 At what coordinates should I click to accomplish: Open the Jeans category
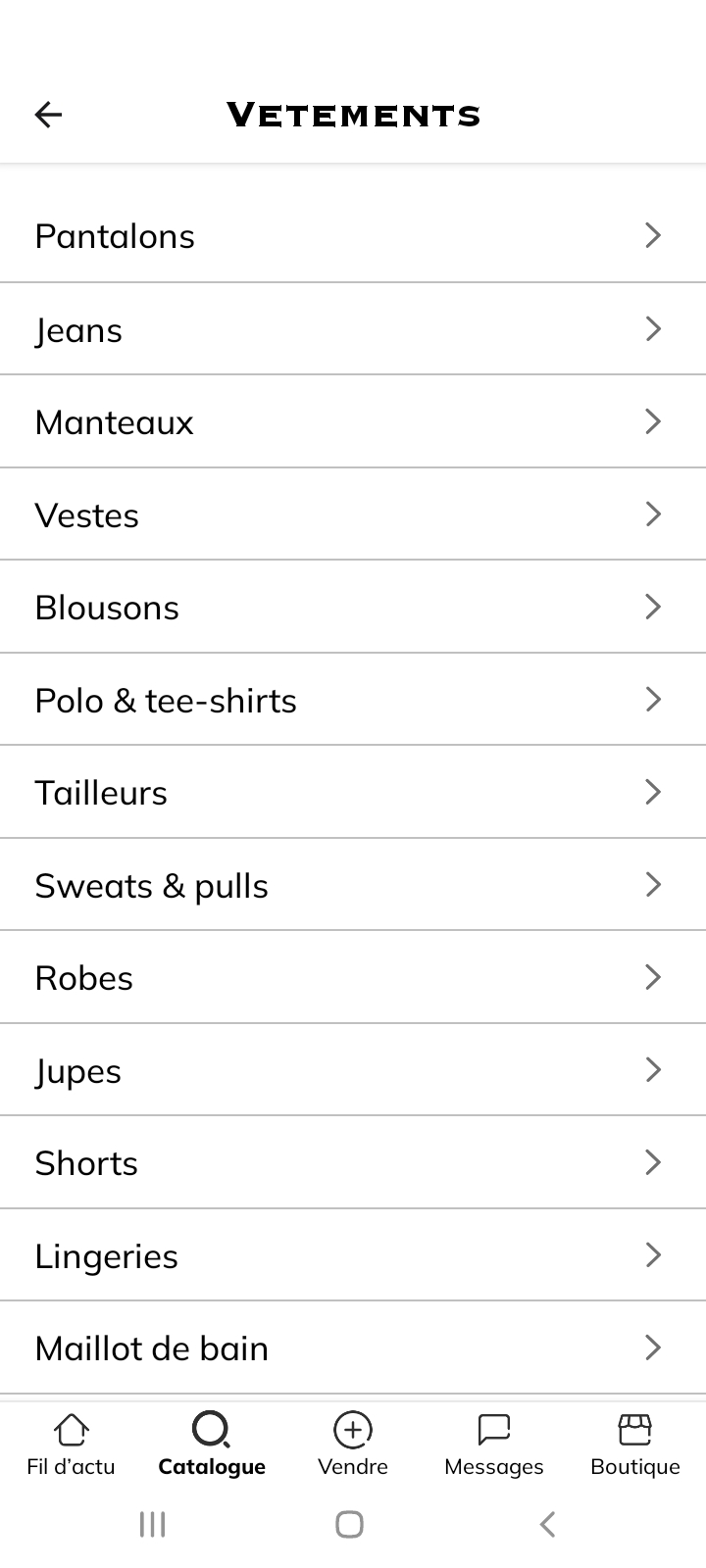click(353, 329)
